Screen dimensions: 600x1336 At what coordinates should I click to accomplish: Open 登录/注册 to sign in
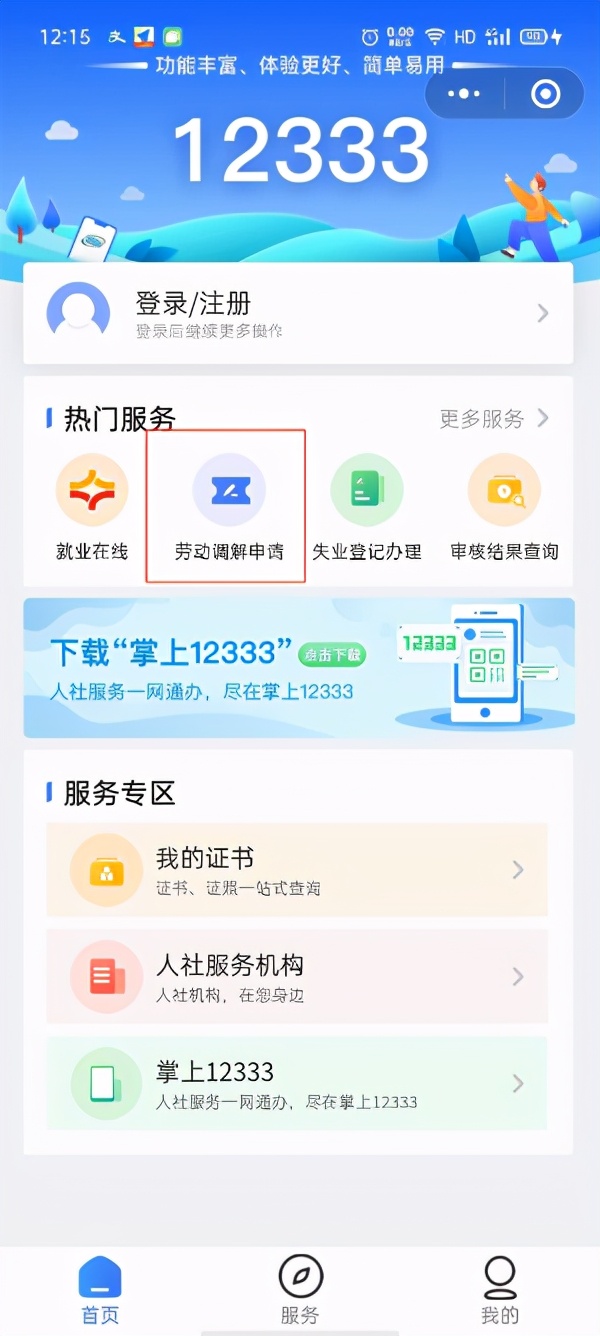coord(298,314)
